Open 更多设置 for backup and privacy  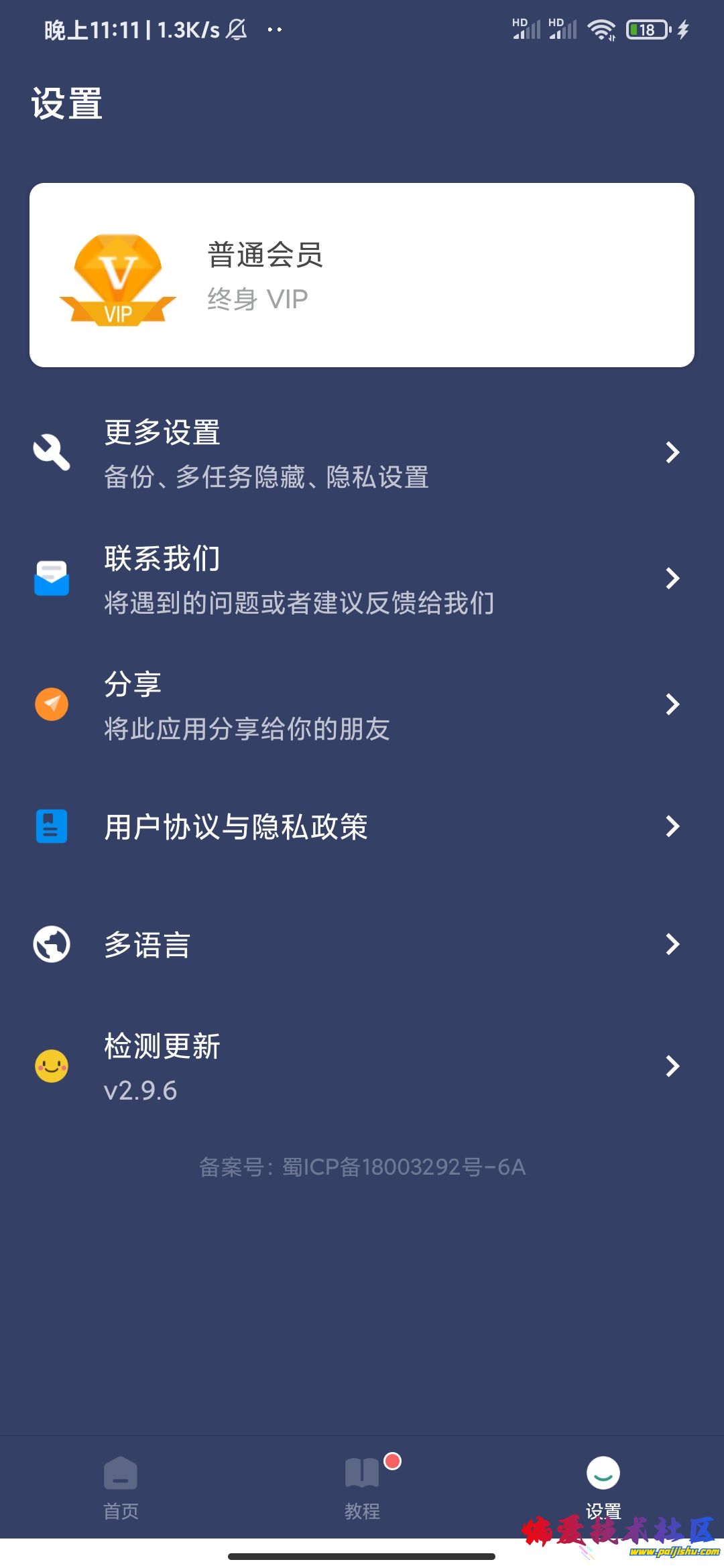pyautogui.click(x=362, y=453)
